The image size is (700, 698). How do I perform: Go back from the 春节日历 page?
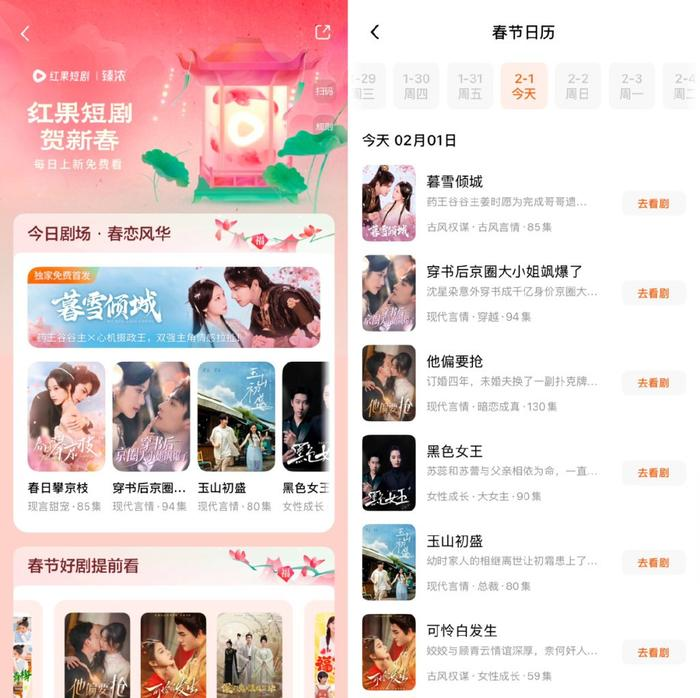coord(375,32)
